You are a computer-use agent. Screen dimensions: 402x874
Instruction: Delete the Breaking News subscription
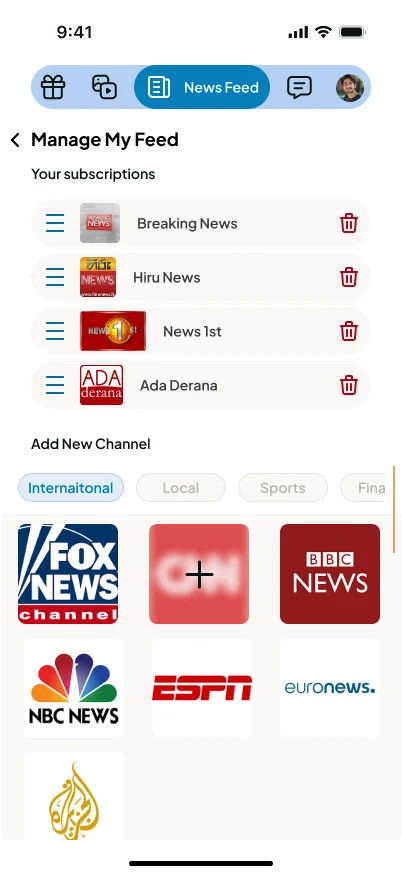348,224
